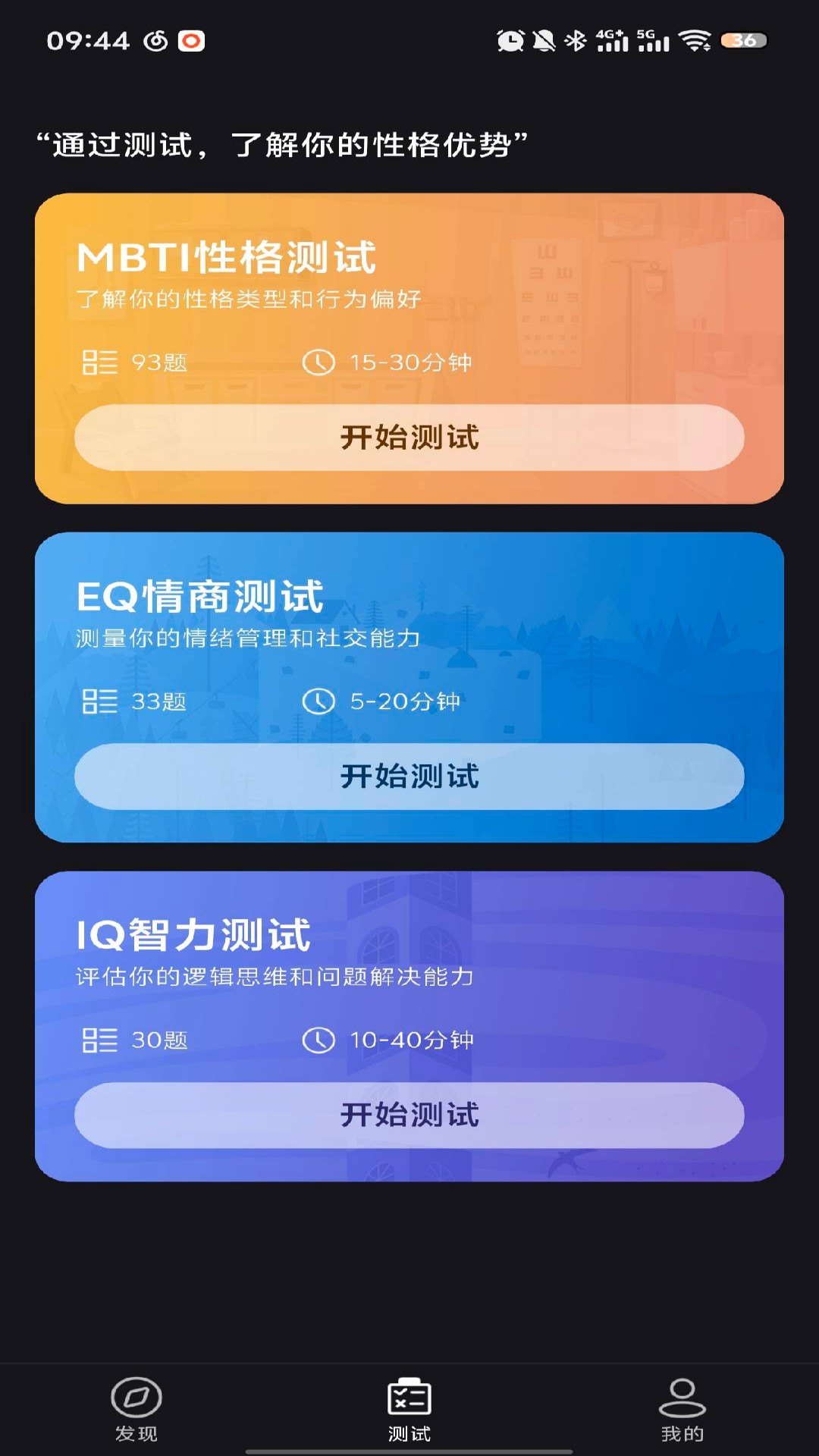Click the question-count icon on MBTI card
The width and height of the screenshot is (819, 1456).
click(x=99, y=362)
